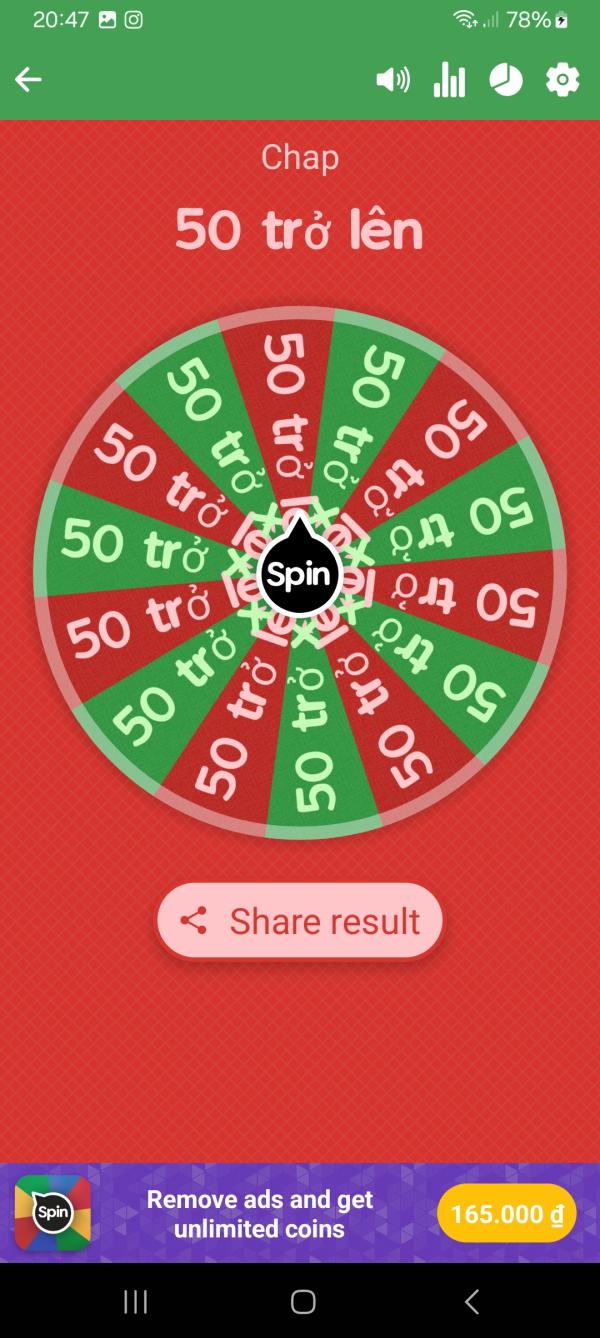Open the pie chart view
This screenshot has width=600, height=1338.
(506, 80)
